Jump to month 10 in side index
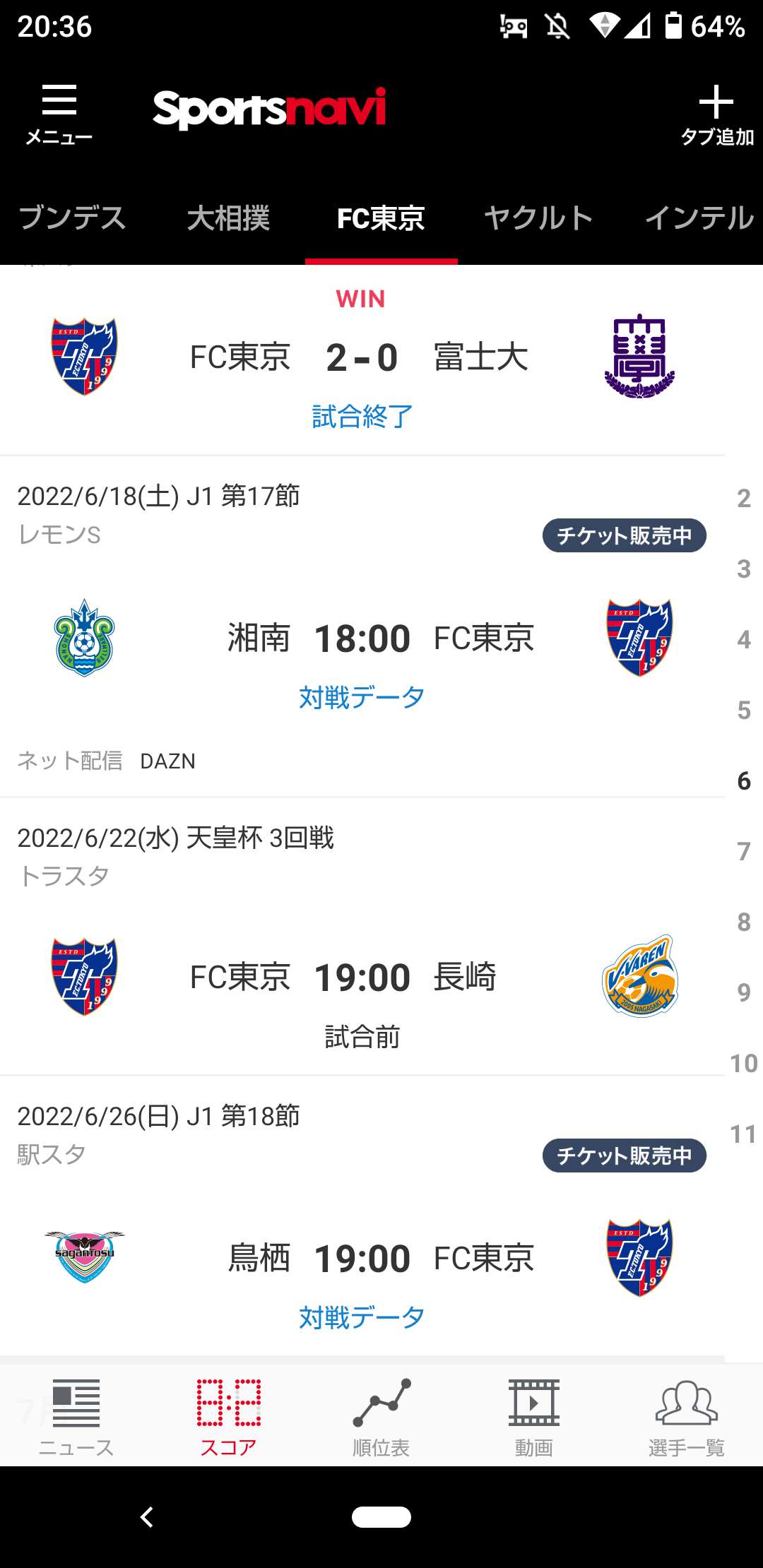The height and width of the screenshot is (1568, 763). point(743,1064)
